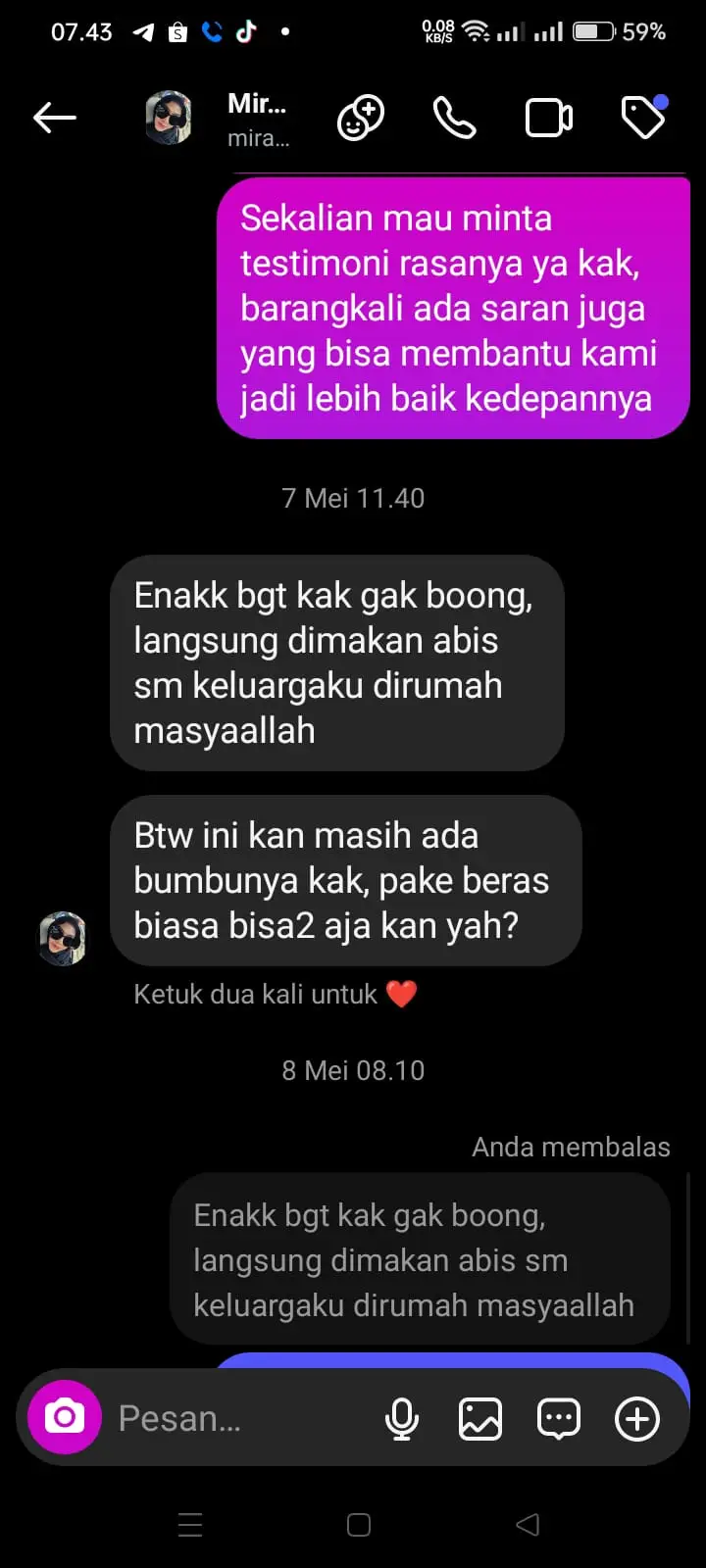
Task: Open the saved replies bubble icon
Action: [559, 1418]
